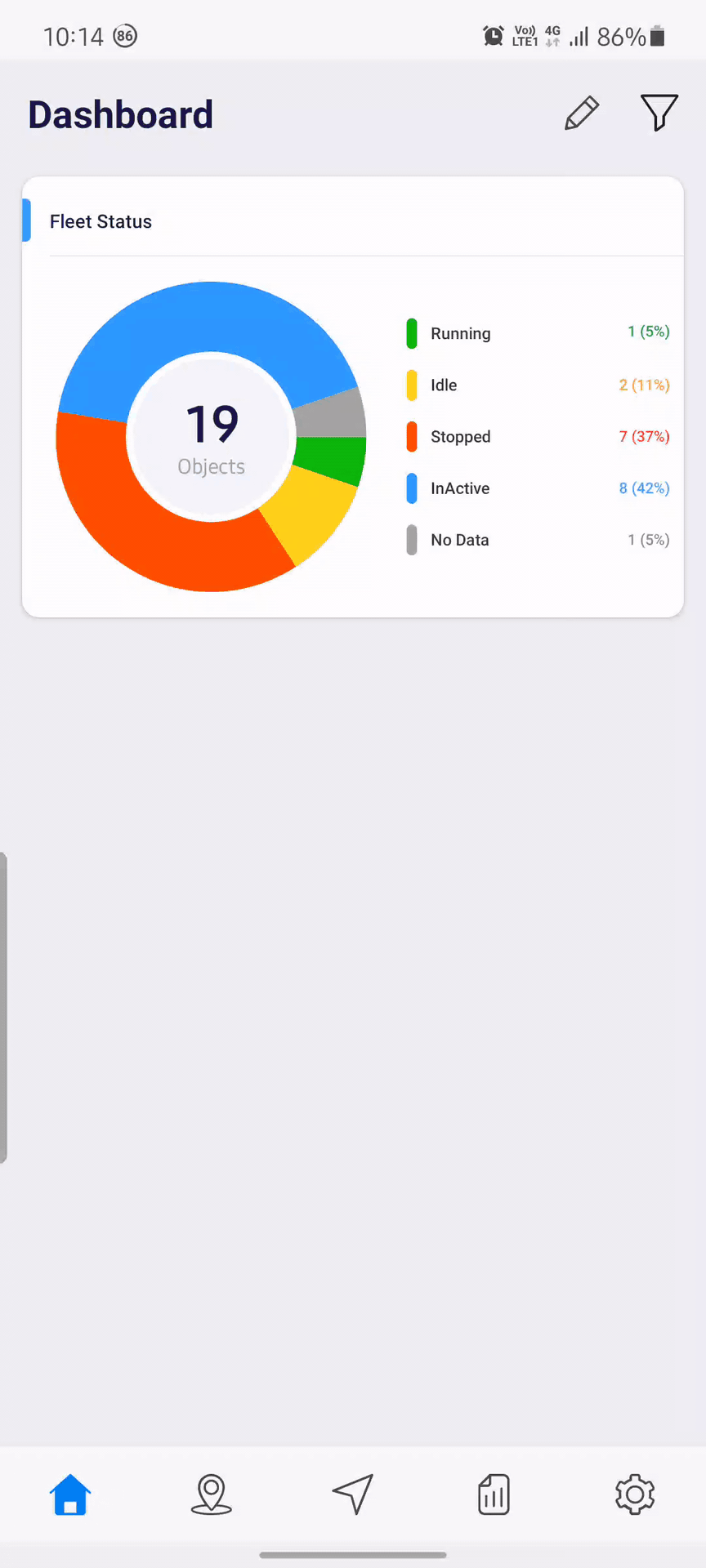Tap the navigation arrow icon
This screenshot has height=1568, width=706.
point(353,1493)
